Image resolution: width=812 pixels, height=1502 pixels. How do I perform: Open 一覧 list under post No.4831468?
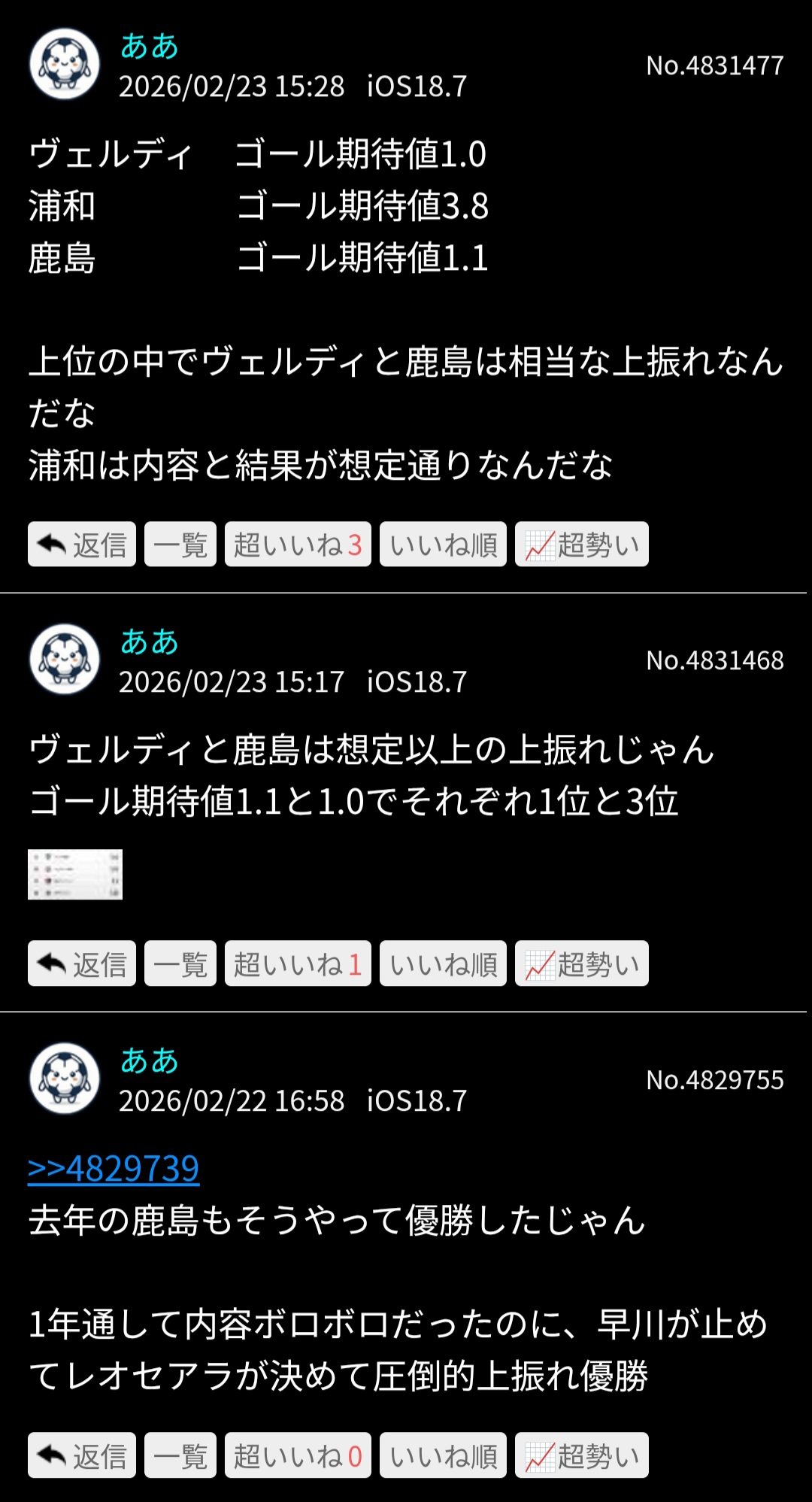point(180,963)
